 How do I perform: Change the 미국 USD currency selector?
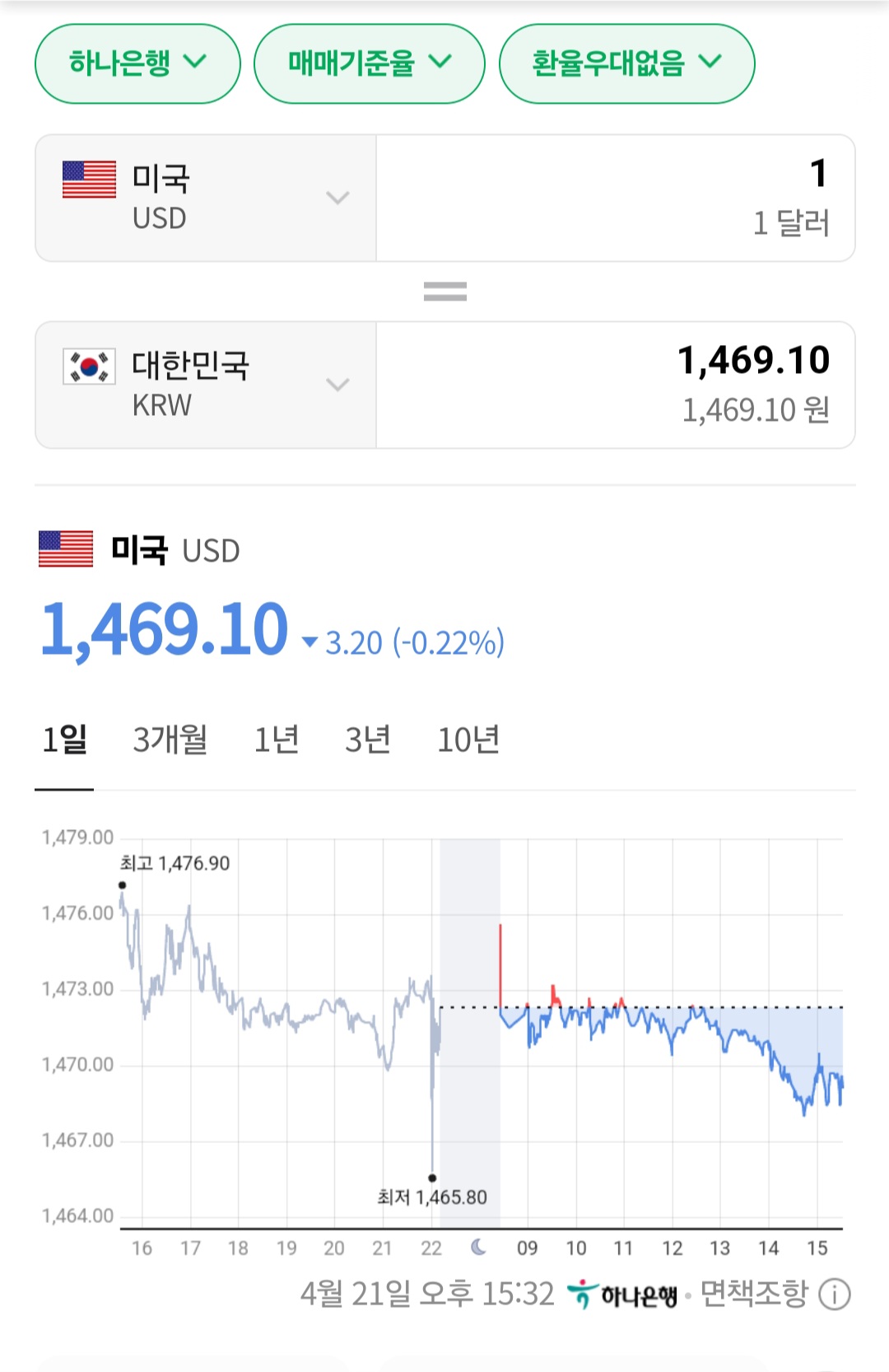(206, 198)
